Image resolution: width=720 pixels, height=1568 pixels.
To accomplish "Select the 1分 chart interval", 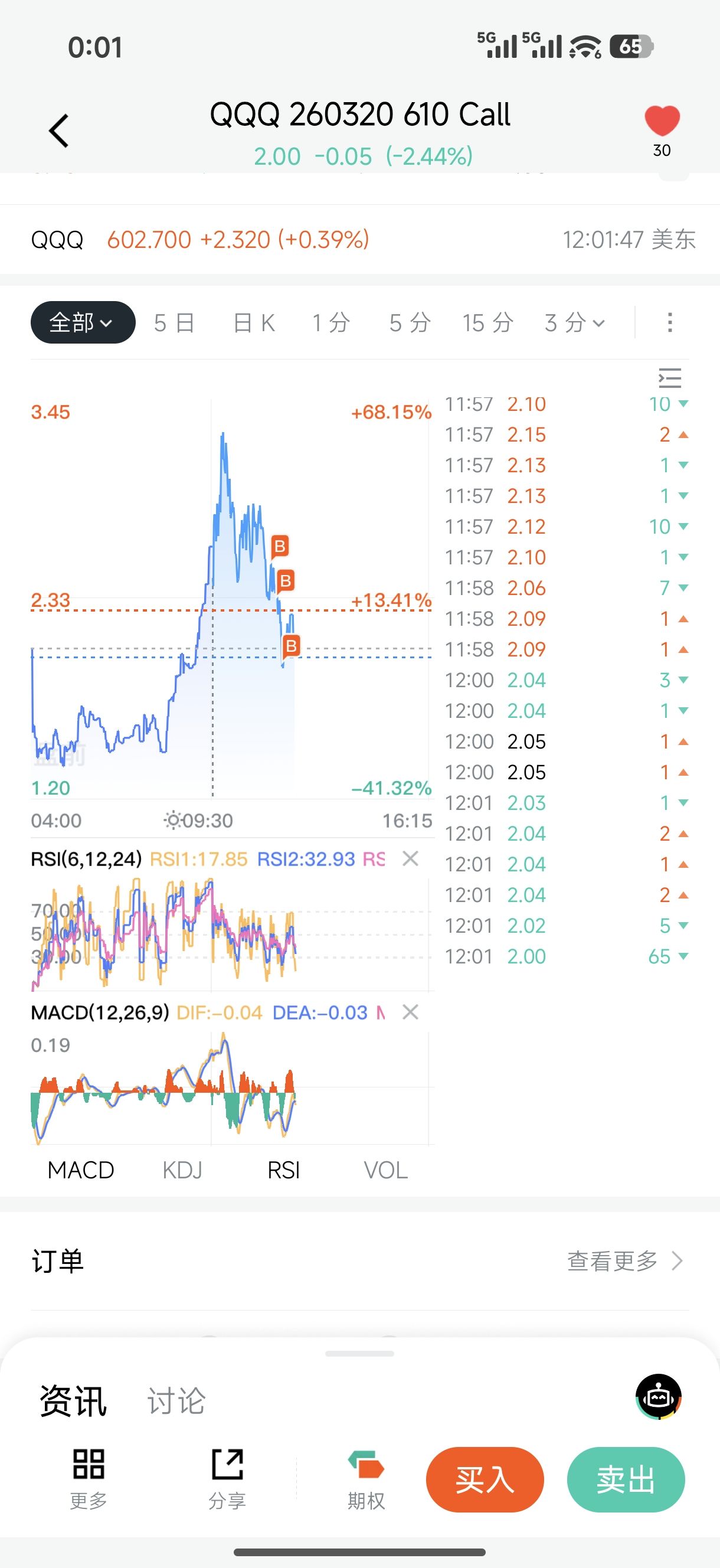I will pyautogui.click(x=331, y=322).
